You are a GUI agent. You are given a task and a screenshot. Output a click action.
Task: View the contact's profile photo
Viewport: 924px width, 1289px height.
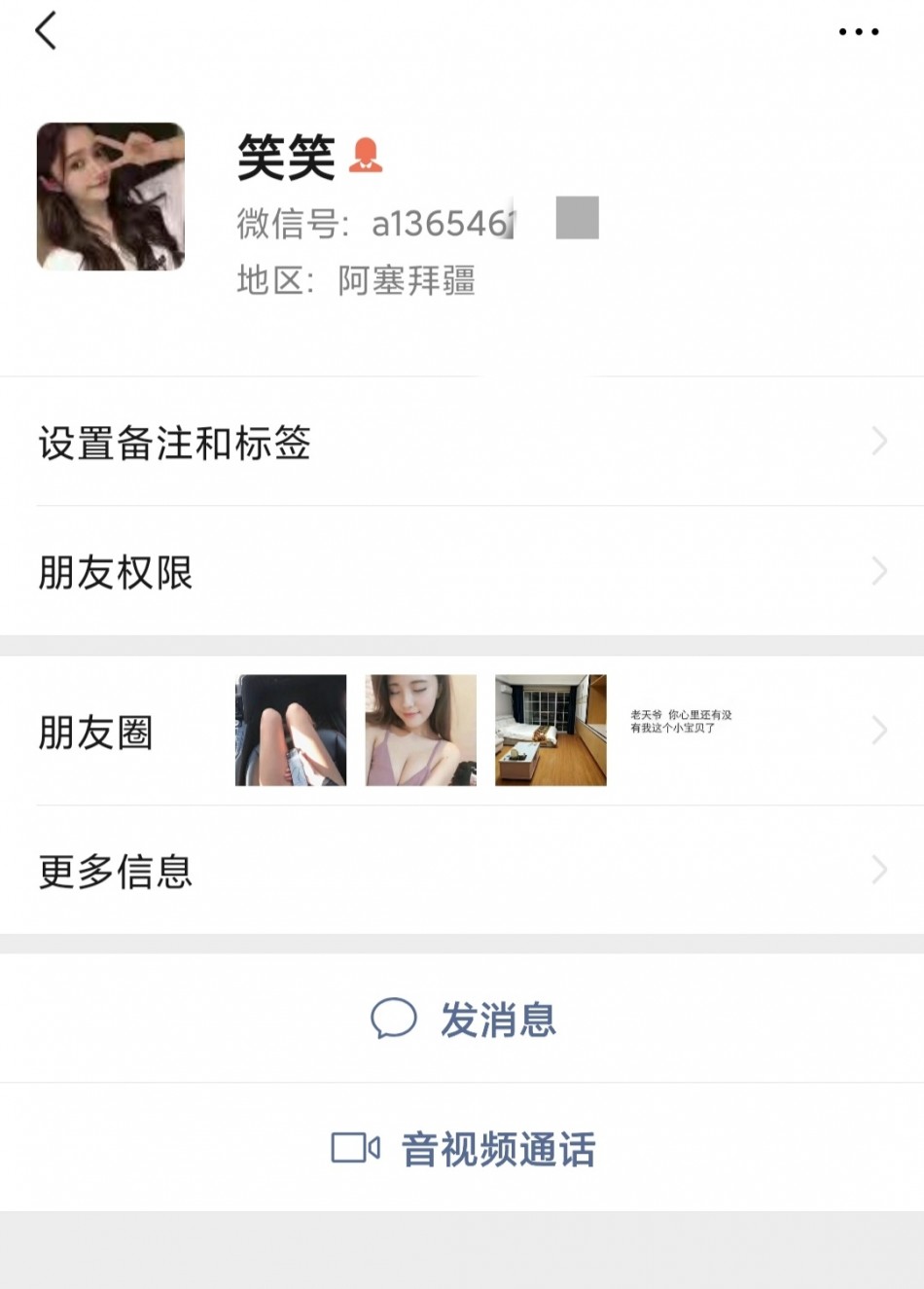pyautogui.click(x=111, y=197)
